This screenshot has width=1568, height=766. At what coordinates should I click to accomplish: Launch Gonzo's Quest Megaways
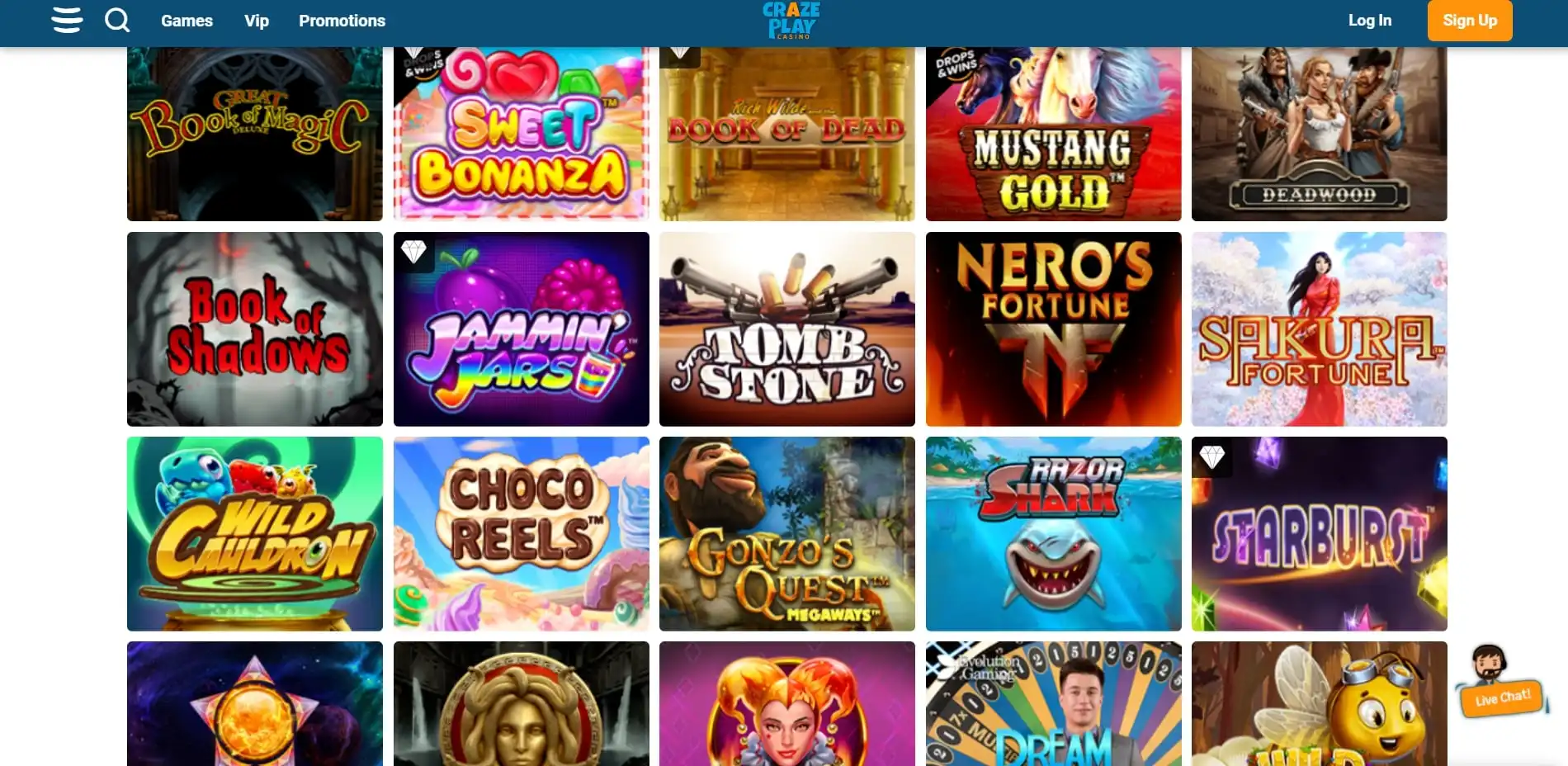(x=786, y=533)
